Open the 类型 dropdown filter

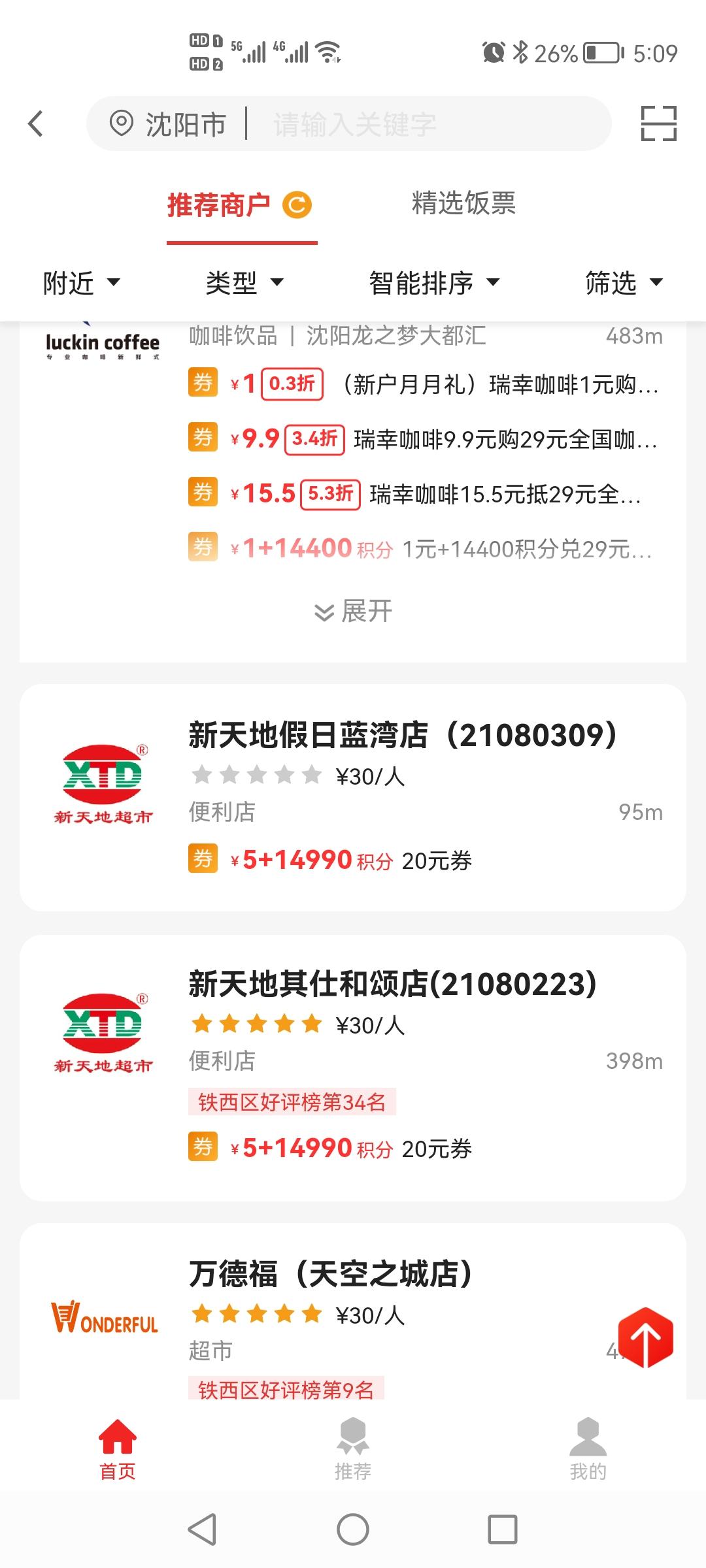click(244, 283)
